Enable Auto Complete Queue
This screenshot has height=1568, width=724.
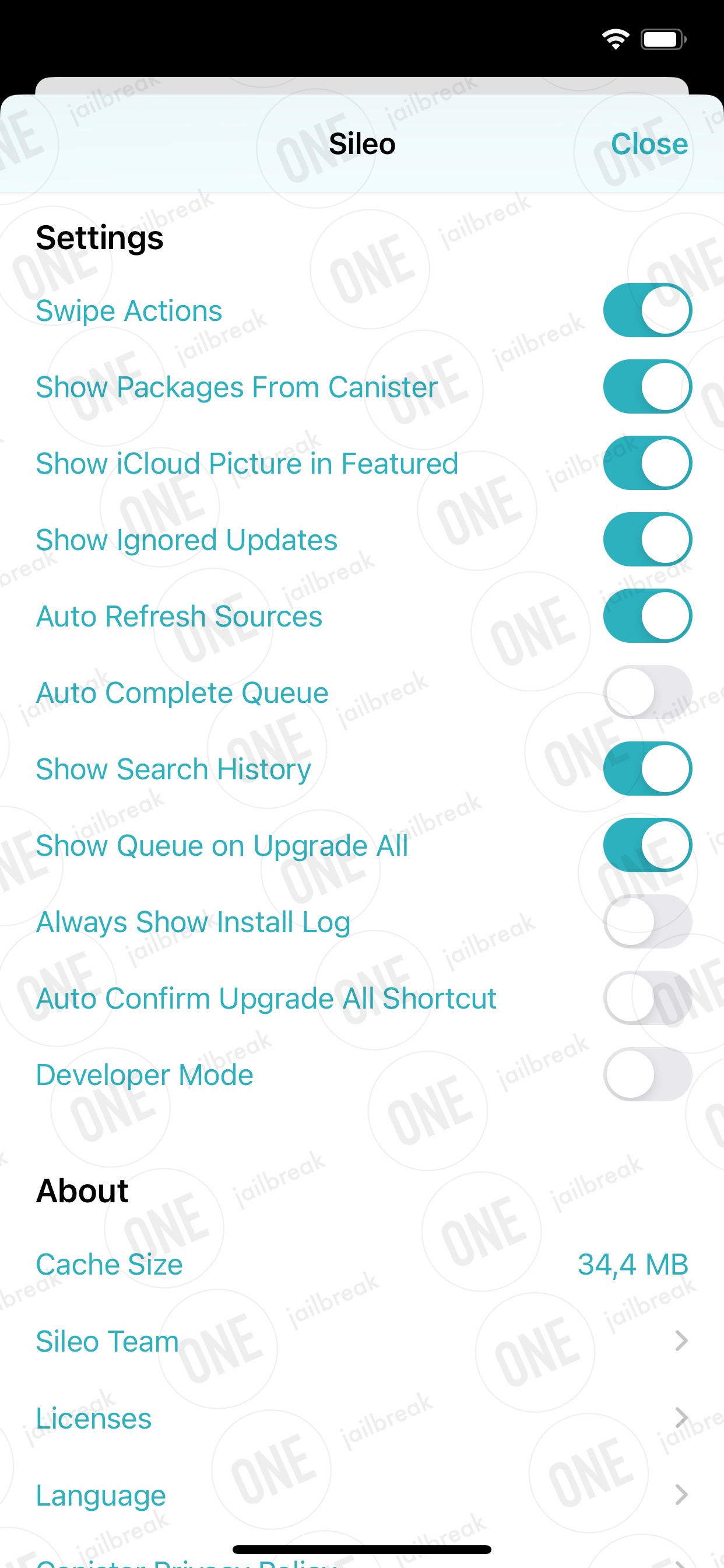pos(647,692)
